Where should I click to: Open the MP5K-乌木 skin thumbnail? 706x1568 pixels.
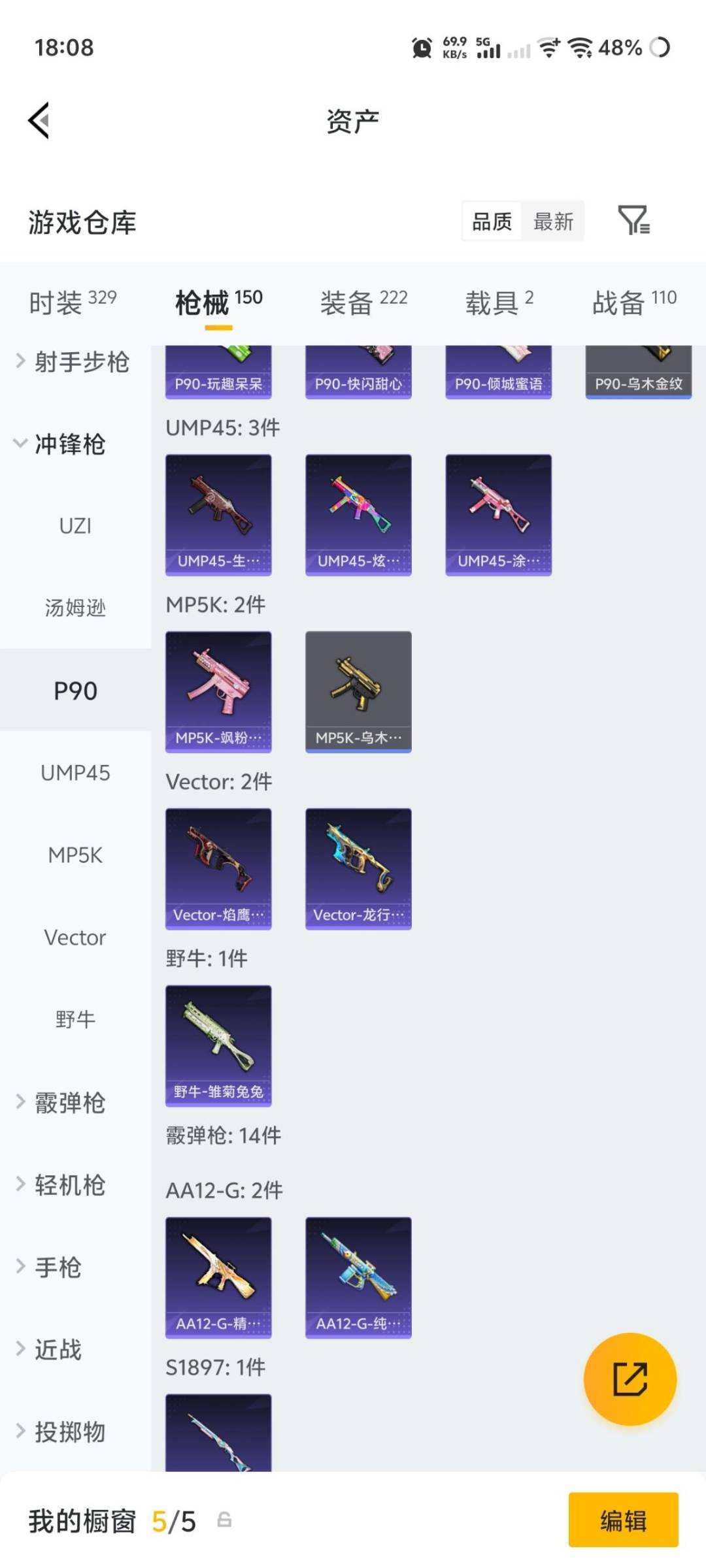pos(358,691)
